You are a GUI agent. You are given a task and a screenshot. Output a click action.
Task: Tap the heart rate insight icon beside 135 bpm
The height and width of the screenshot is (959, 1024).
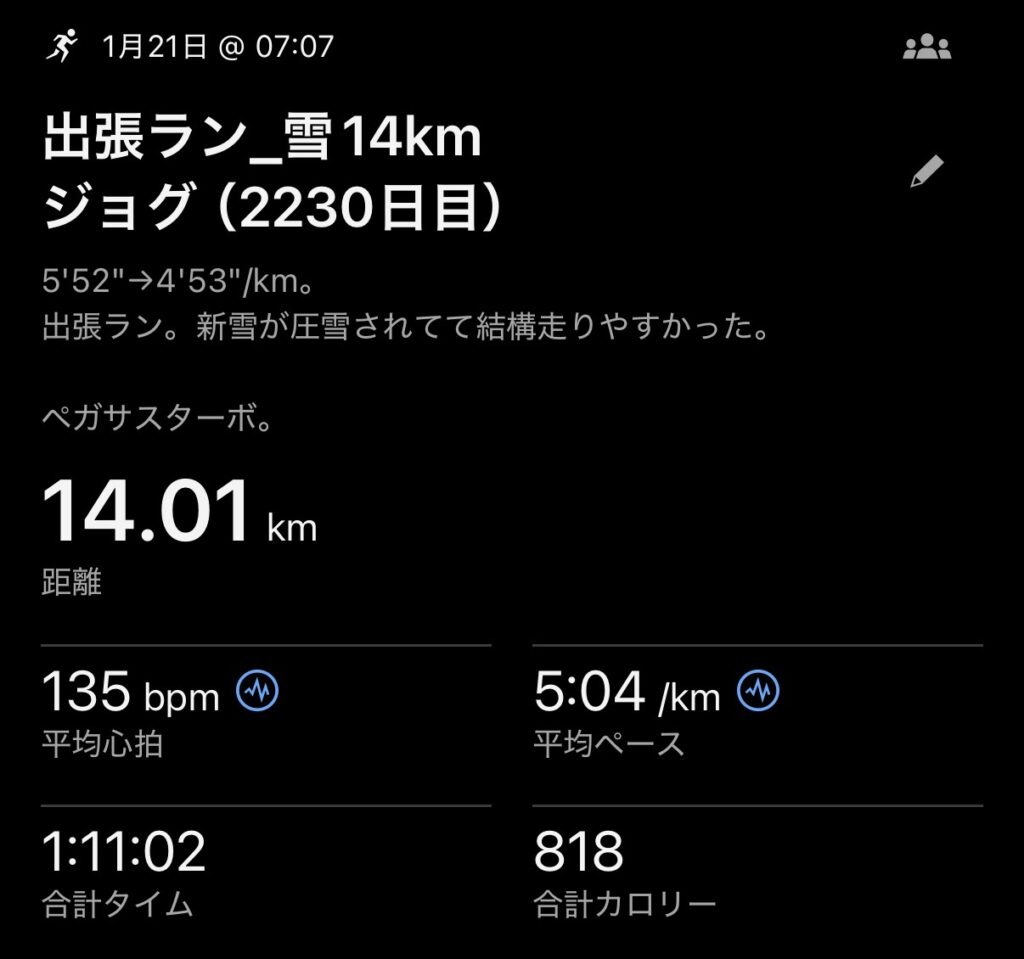pos(257,690)
